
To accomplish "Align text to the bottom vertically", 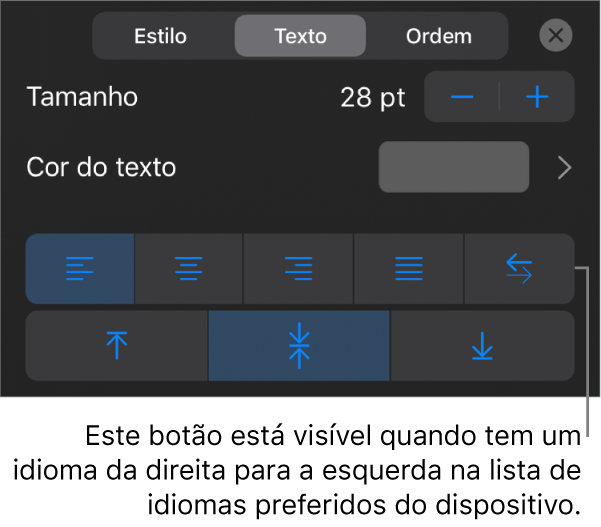I will [482, 345].
